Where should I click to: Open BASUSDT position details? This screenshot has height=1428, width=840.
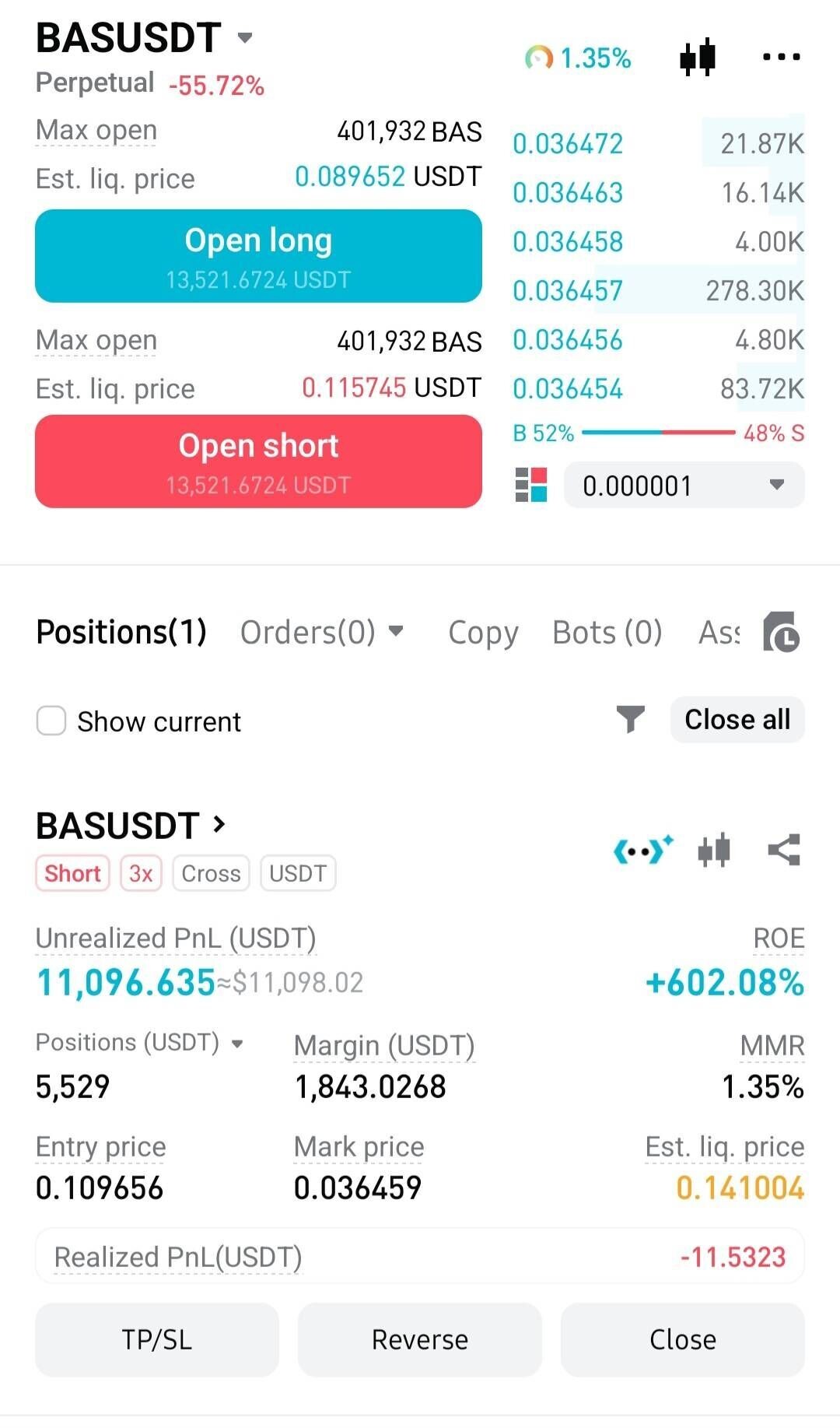131,826
